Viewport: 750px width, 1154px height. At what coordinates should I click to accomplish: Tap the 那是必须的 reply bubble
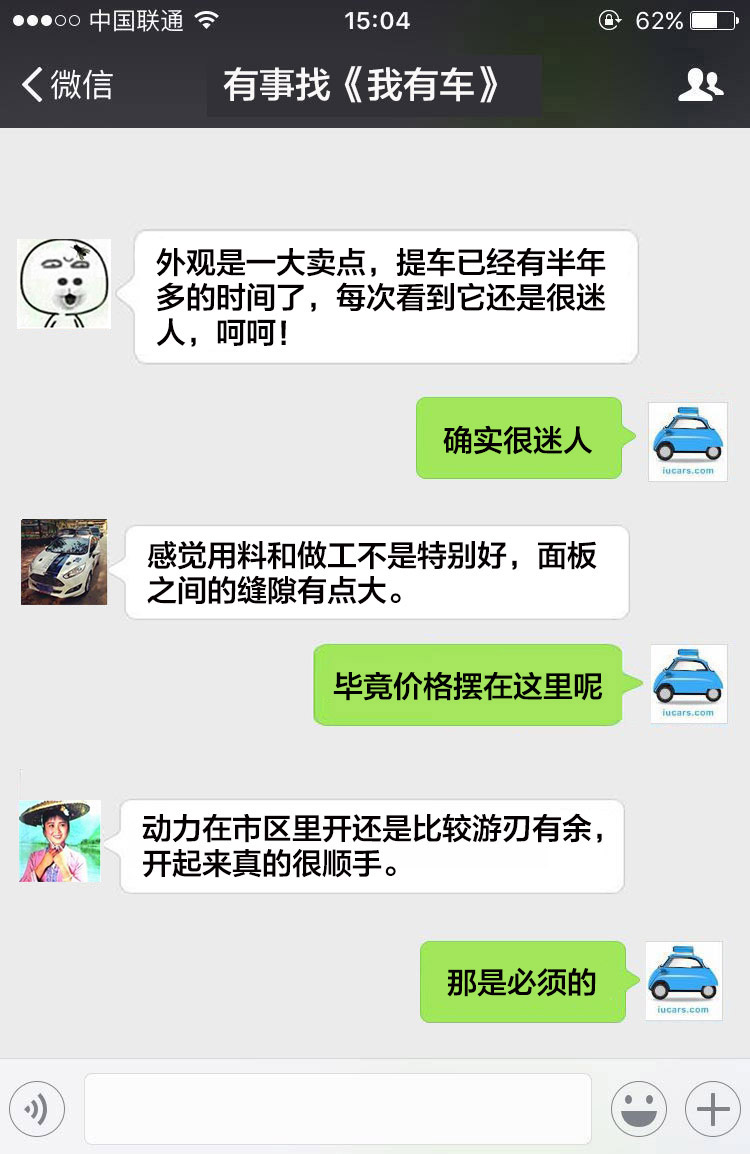(x=522, y=981)
